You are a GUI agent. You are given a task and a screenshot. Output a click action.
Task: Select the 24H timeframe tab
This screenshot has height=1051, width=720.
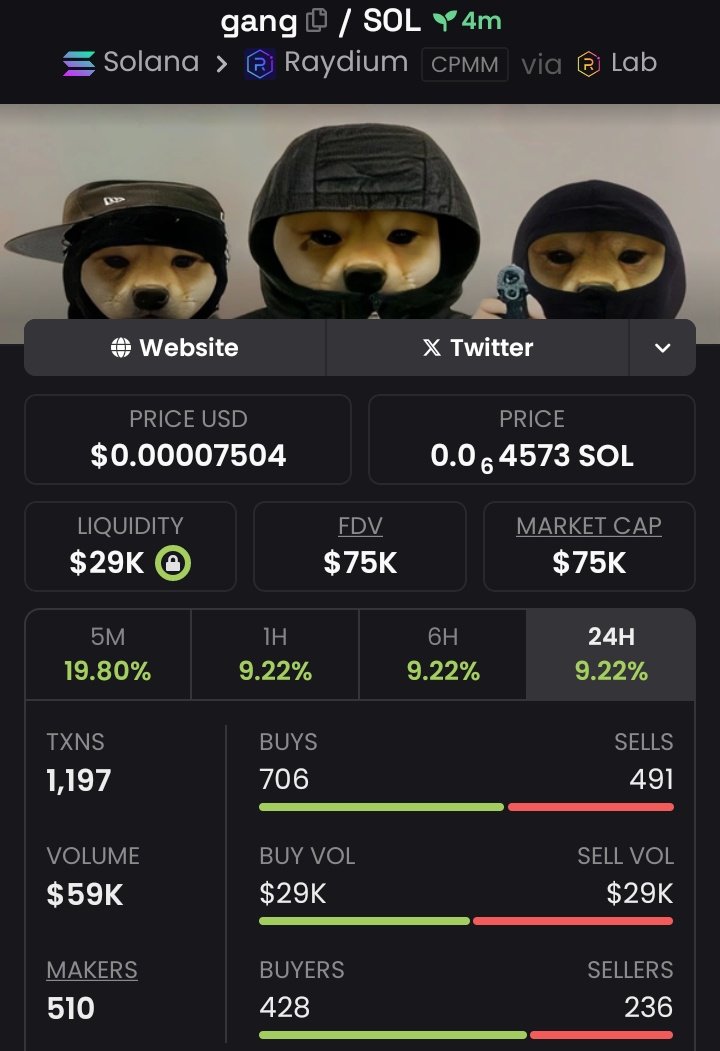(611, 655)
